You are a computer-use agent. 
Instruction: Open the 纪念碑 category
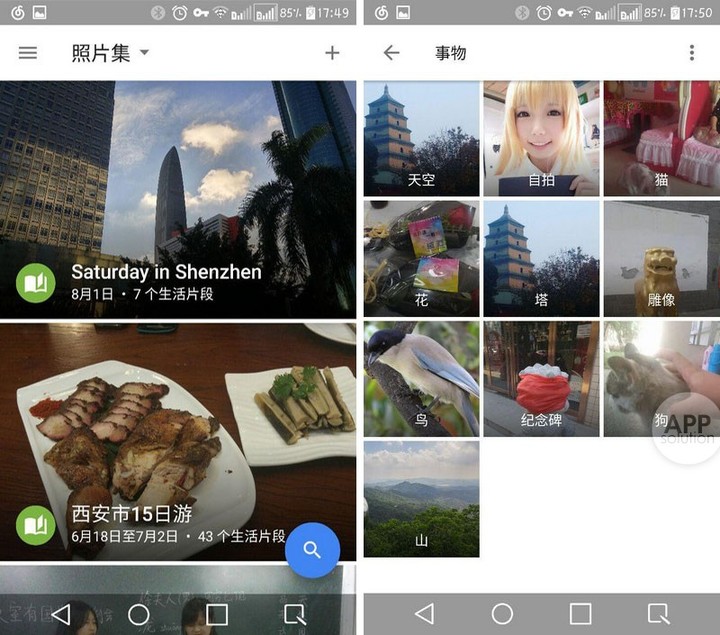tap(541, 378)
